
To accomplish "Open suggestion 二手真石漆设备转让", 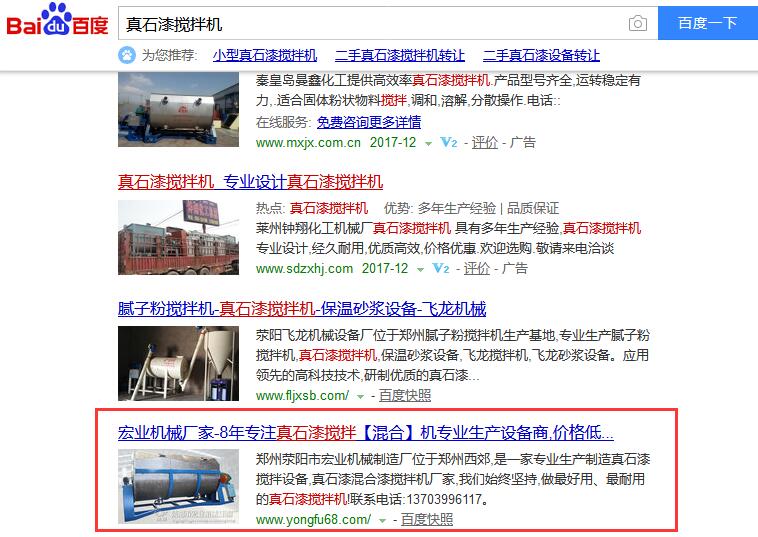I will [541, 55].
